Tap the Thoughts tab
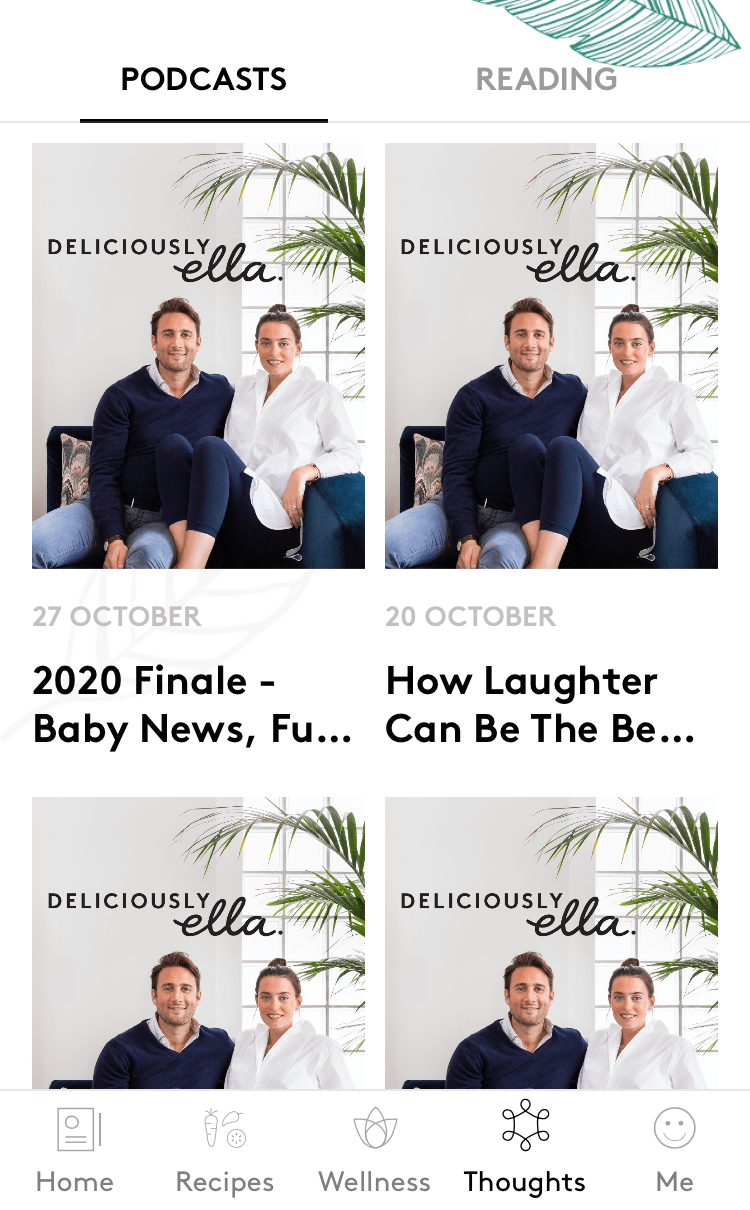This screenshot has height=1210, width=750. [525, 1150]
